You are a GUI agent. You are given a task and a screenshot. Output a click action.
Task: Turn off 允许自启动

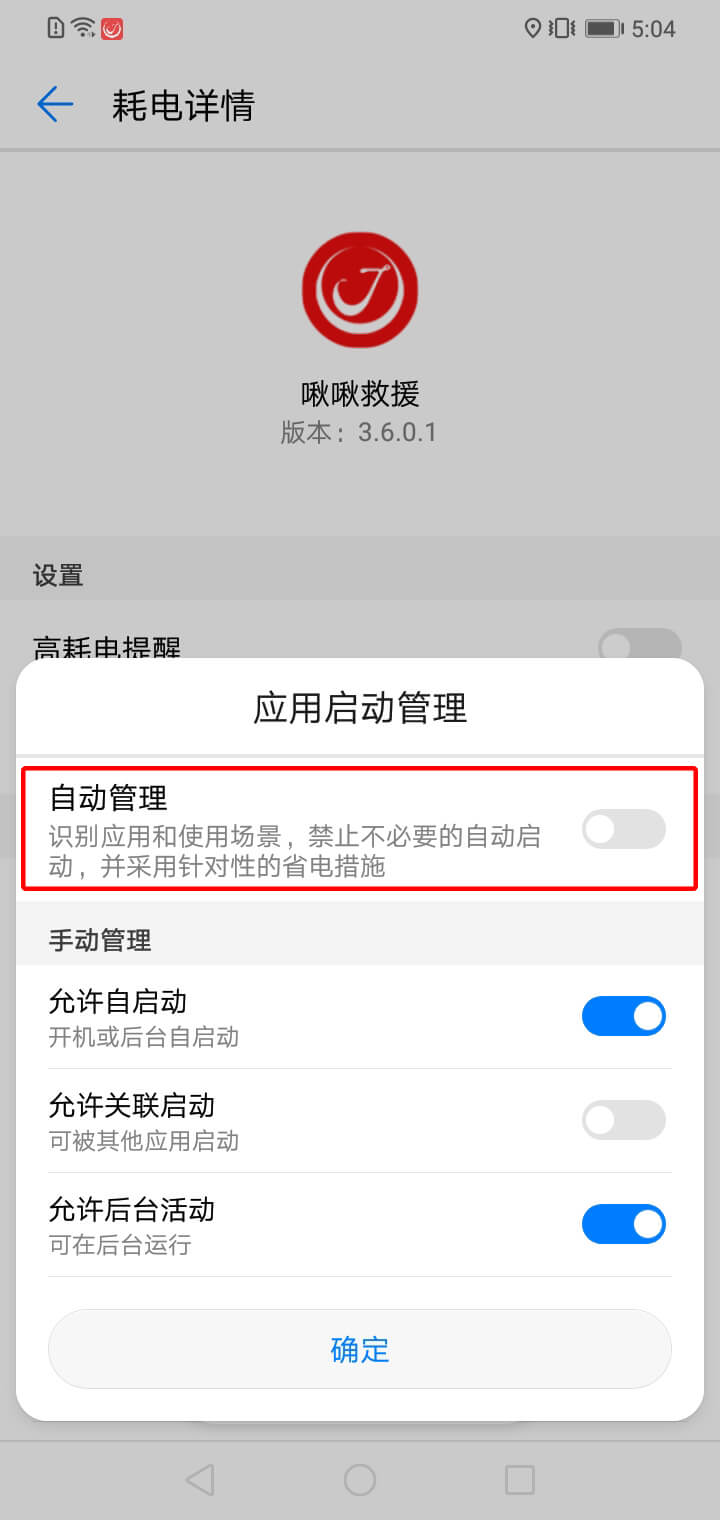coord(623,1016)
